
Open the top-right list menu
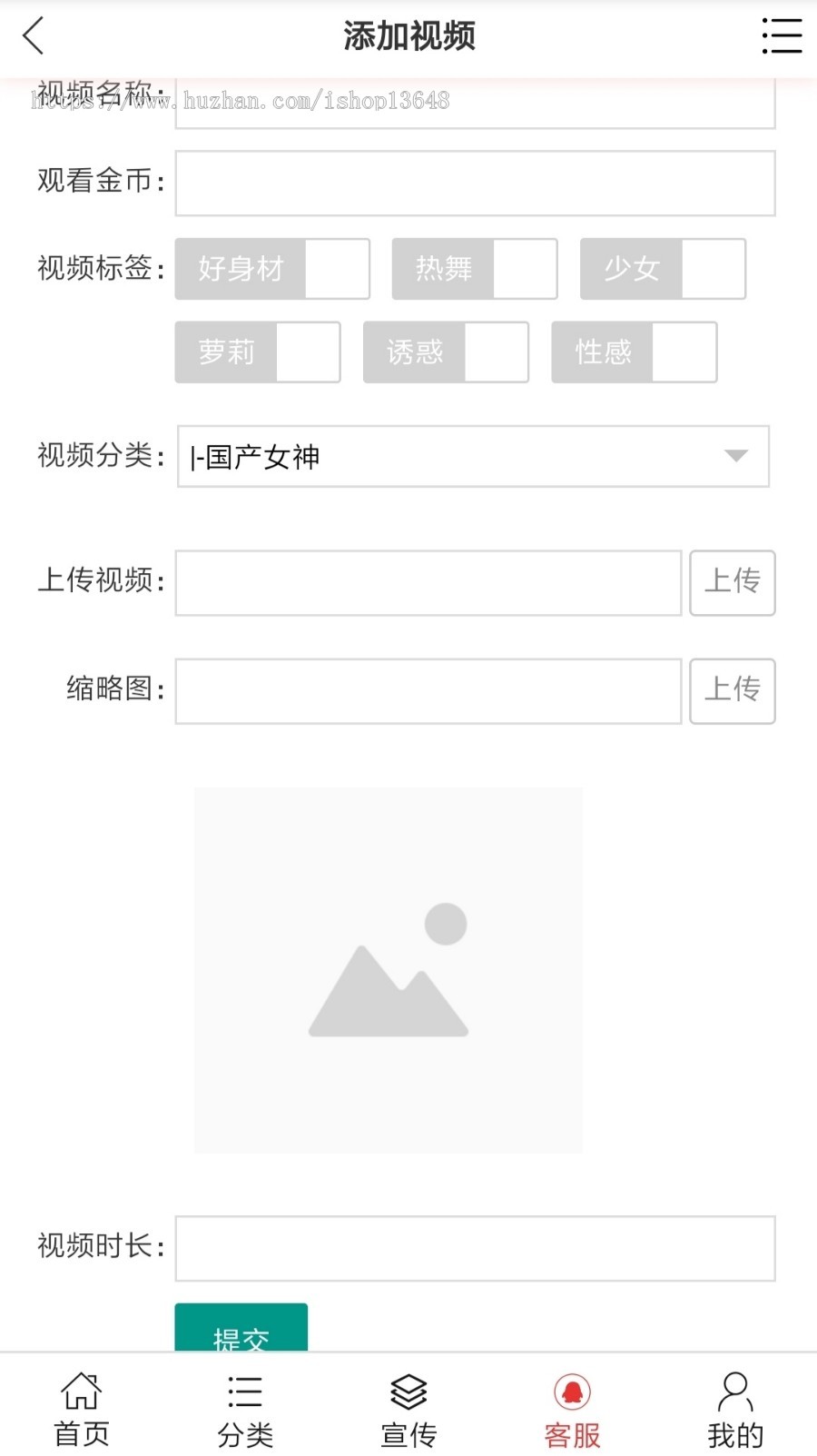coord(781,36)
